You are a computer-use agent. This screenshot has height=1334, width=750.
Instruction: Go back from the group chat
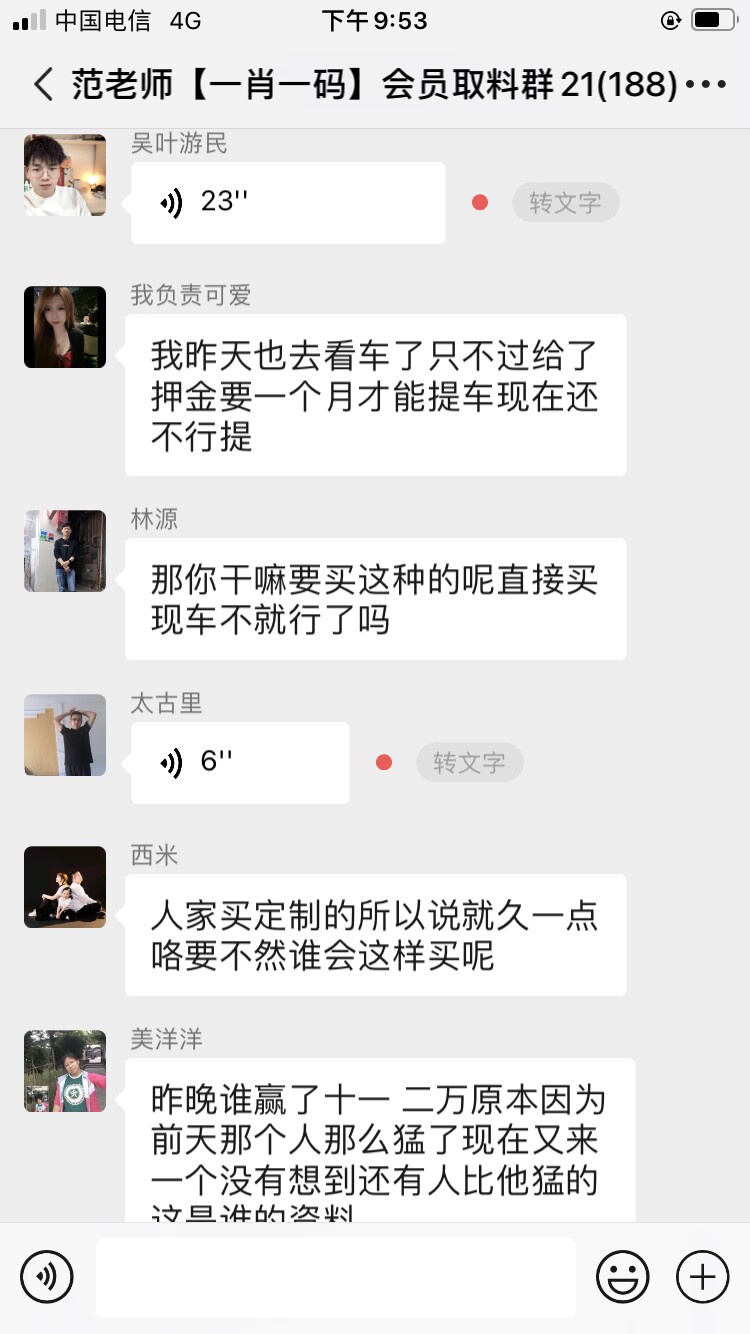coord(43,84)
